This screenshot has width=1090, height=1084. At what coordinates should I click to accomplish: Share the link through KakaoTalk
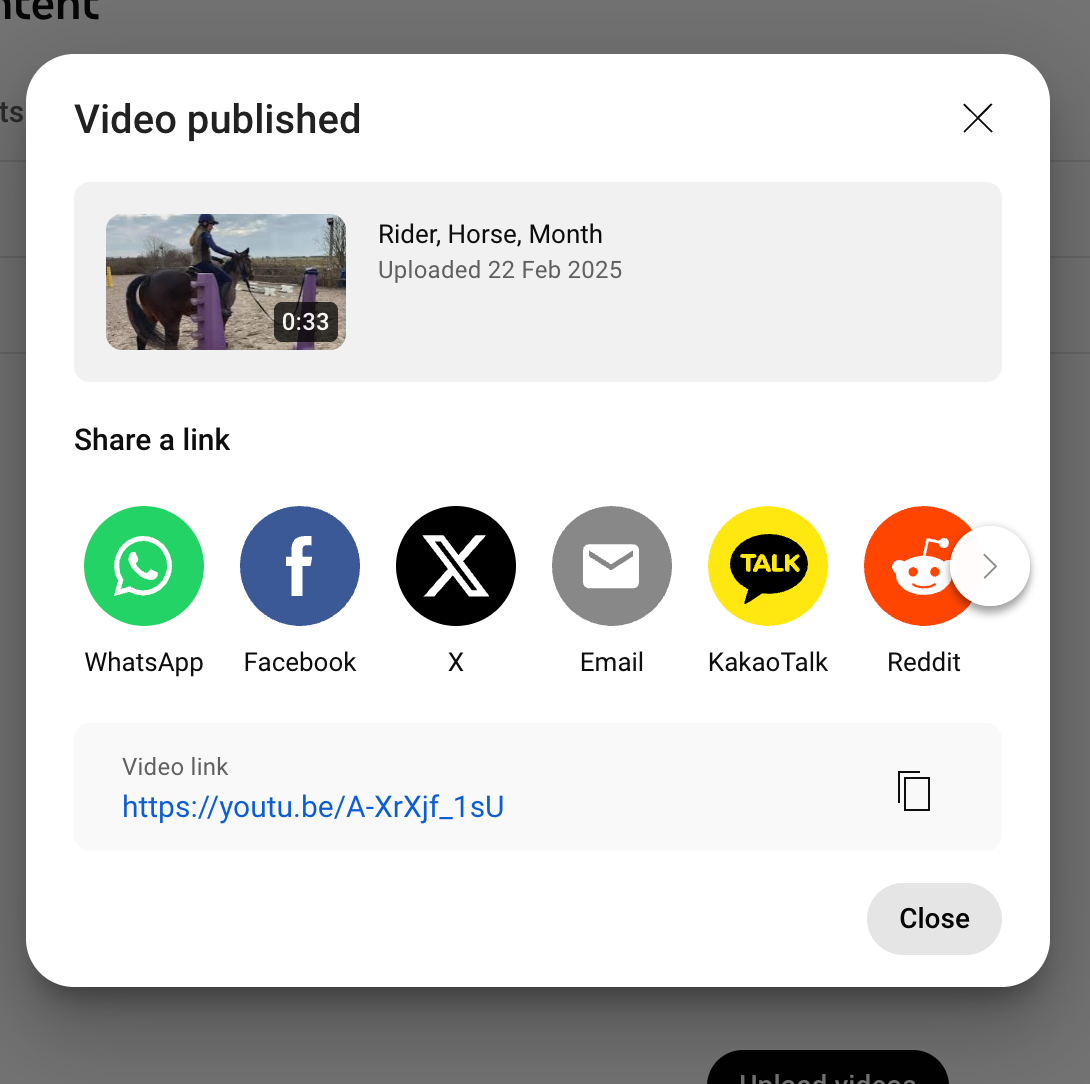point(768,566)
